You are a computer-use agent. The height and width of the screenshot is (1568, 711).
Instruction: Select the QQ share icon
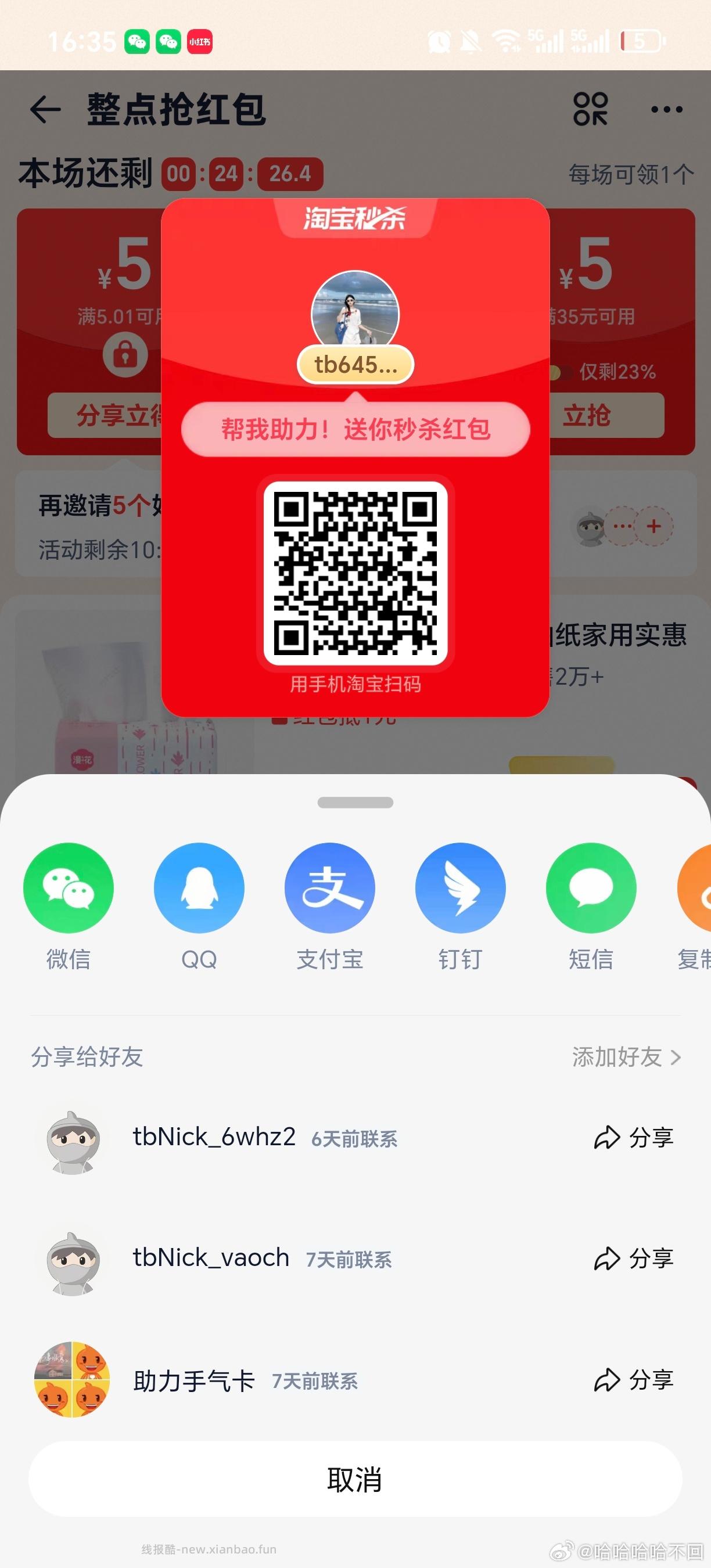click(200, 888)
